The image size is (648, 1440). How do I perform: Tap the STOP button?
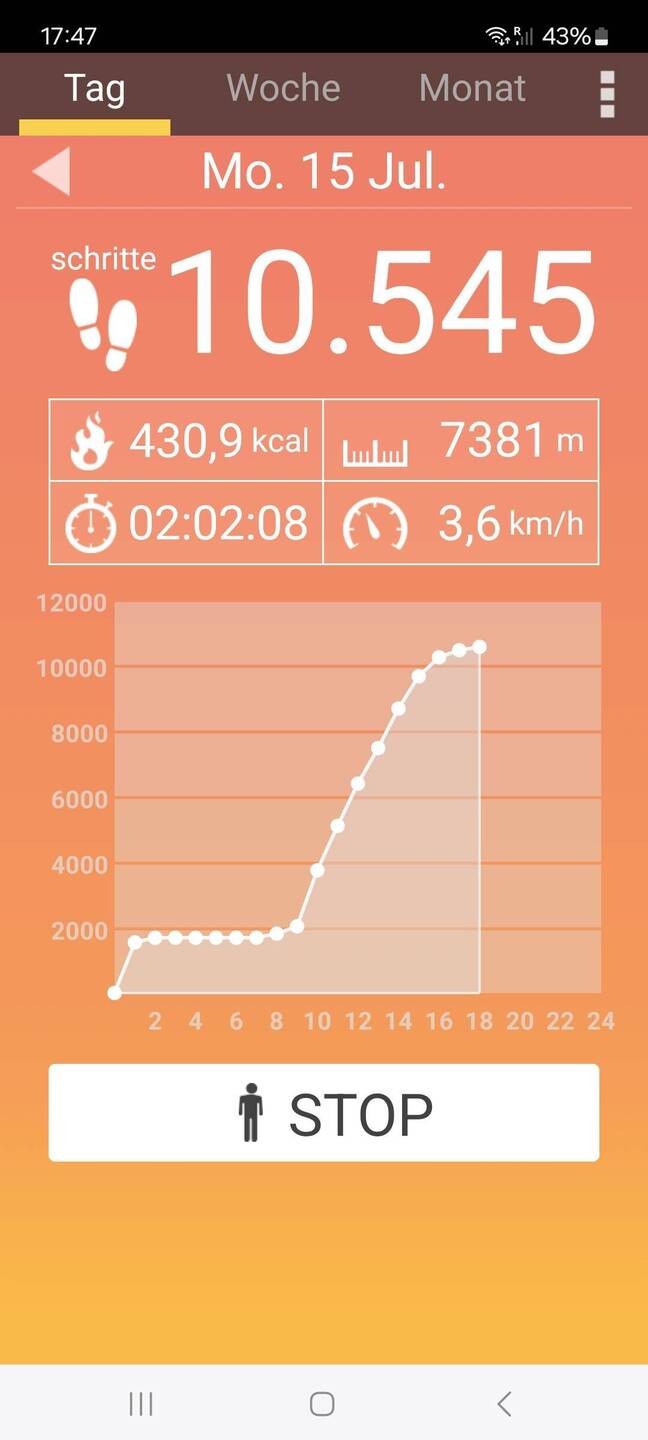324,1113
